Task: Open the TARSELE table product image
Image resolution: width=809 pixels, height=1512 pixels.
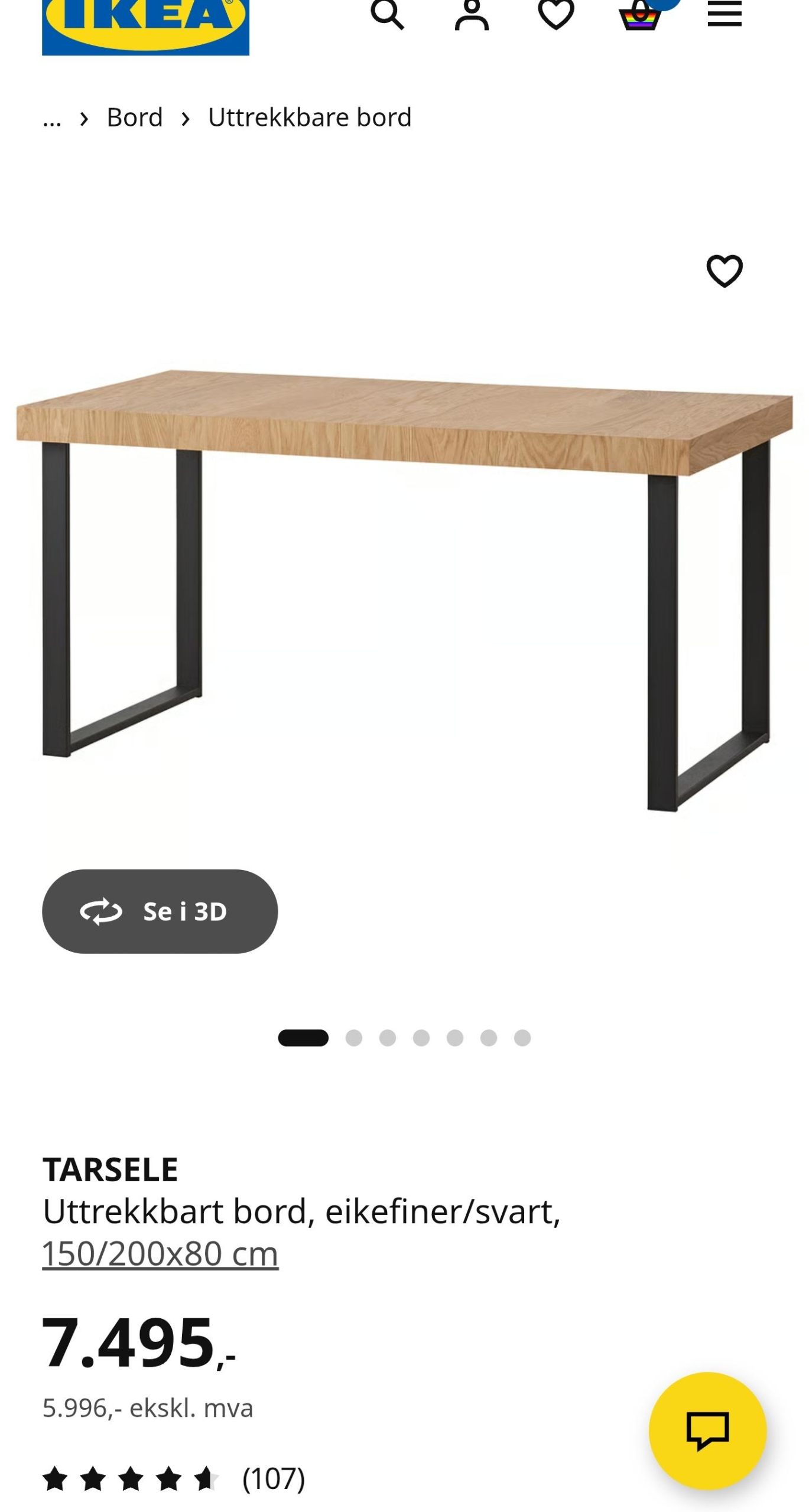Action: [404, 591]
